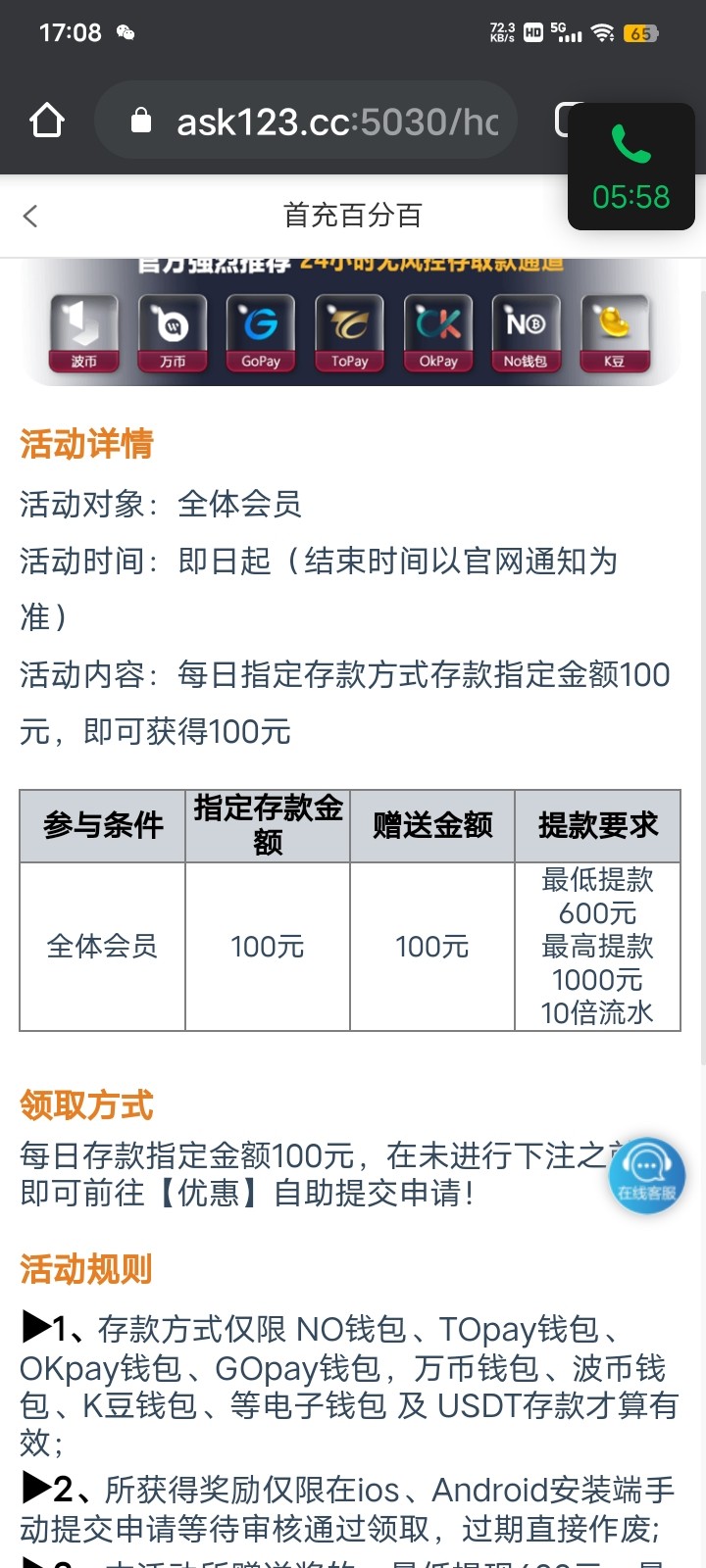This screenshot has height=1568, width=706.
Task: Return to the ongoing call bubble
Action: [631, 167]
